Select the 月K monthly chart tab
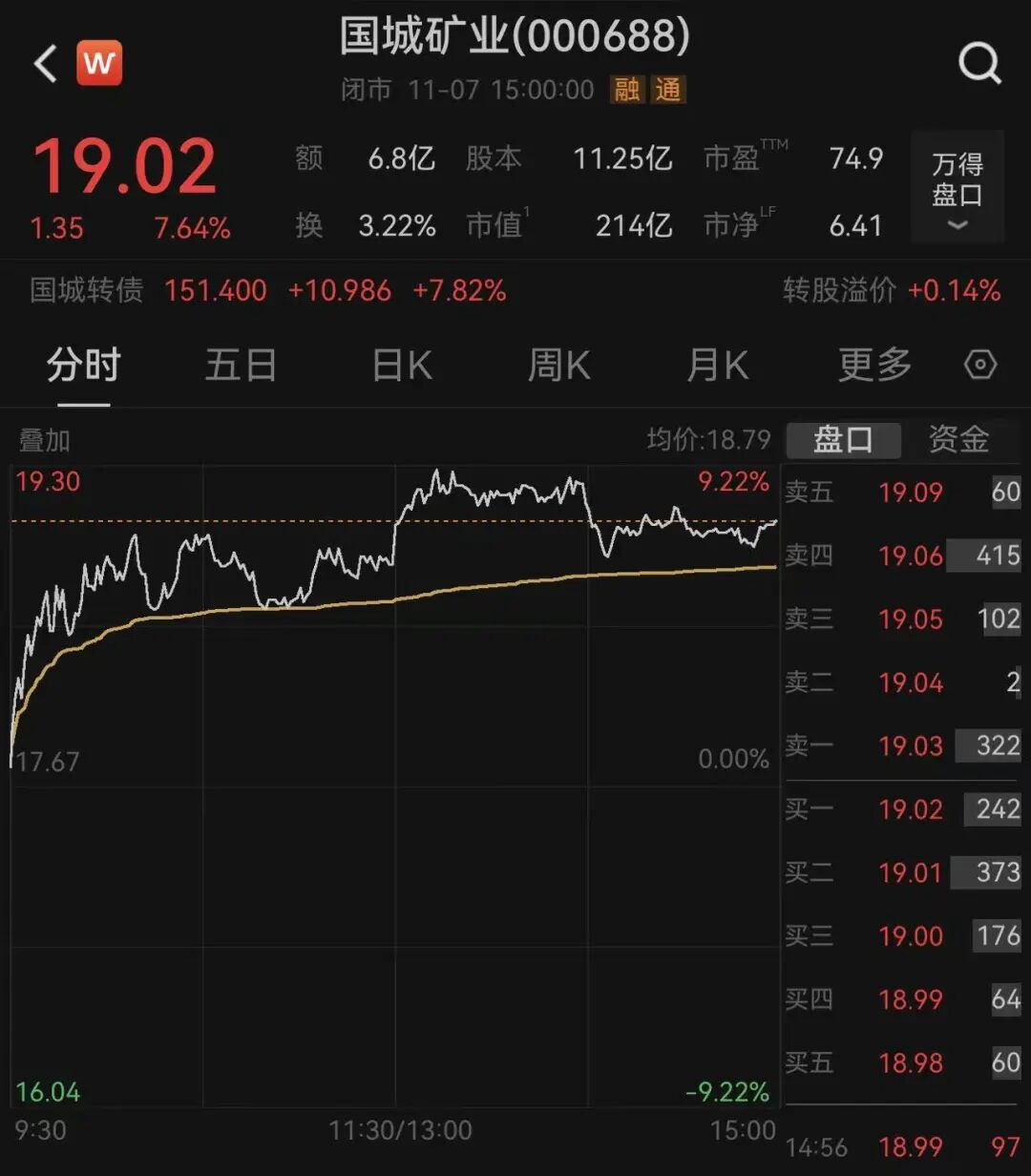 pyautogui.click(x=716, y=366)
